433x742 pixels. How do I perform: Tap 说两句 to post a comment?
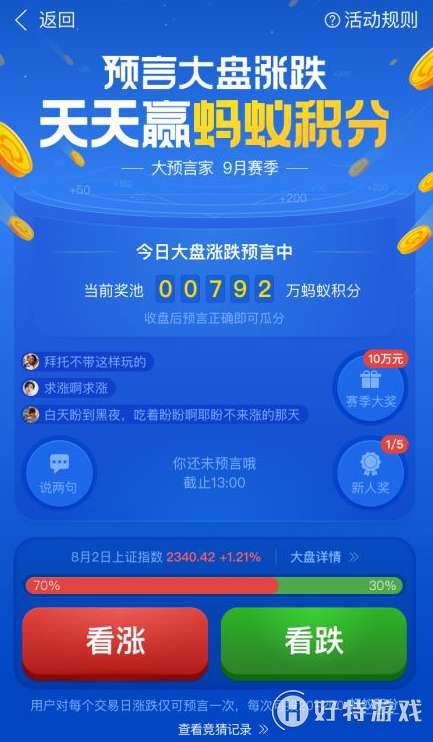pos(59,472)
